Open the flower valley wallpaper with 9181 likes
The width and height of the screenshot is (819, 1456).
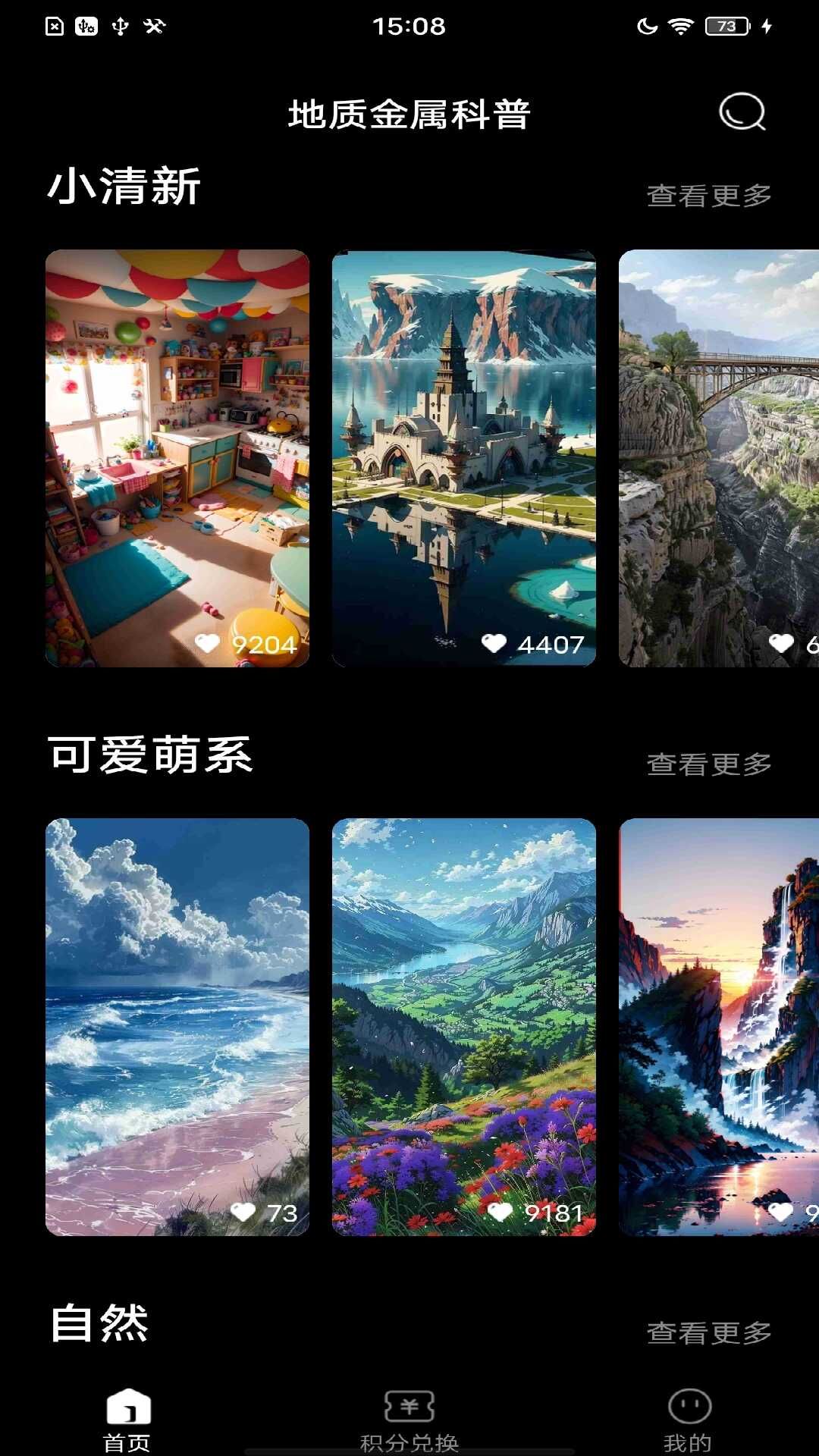pos(464,1027)
